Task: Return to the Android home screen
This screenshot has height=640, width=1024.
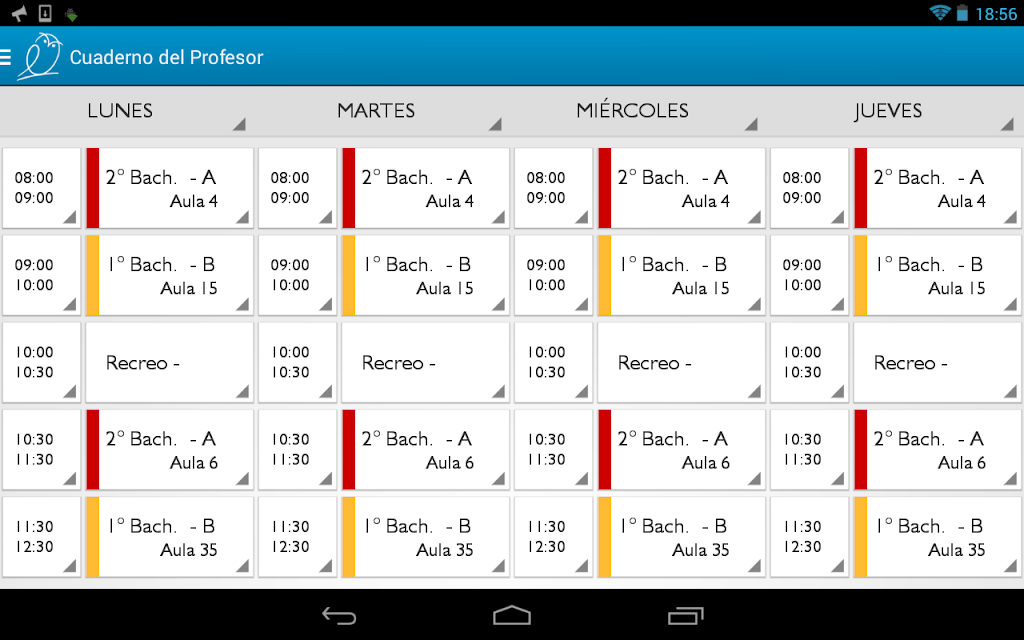Action: [512, 615]
